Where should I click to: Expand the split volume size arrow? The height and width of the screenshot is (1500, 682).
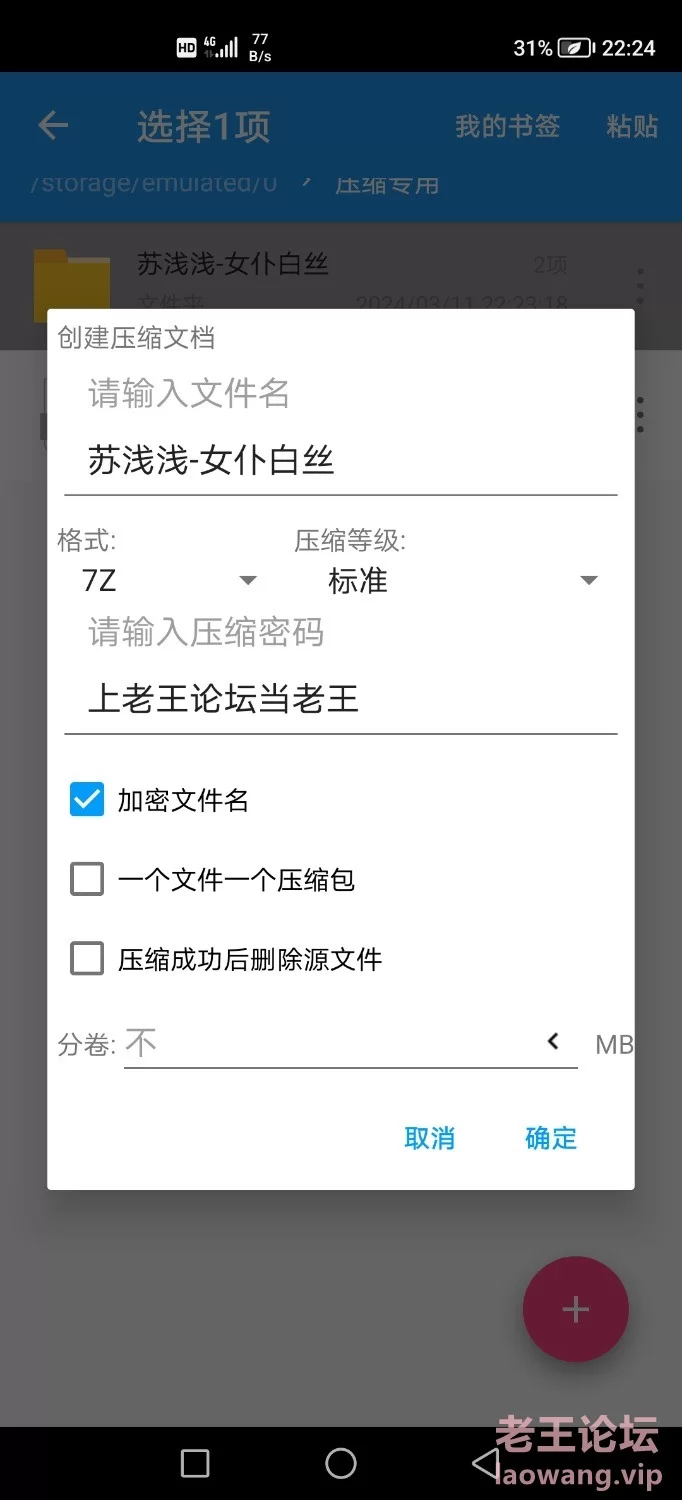point(553,1042)
